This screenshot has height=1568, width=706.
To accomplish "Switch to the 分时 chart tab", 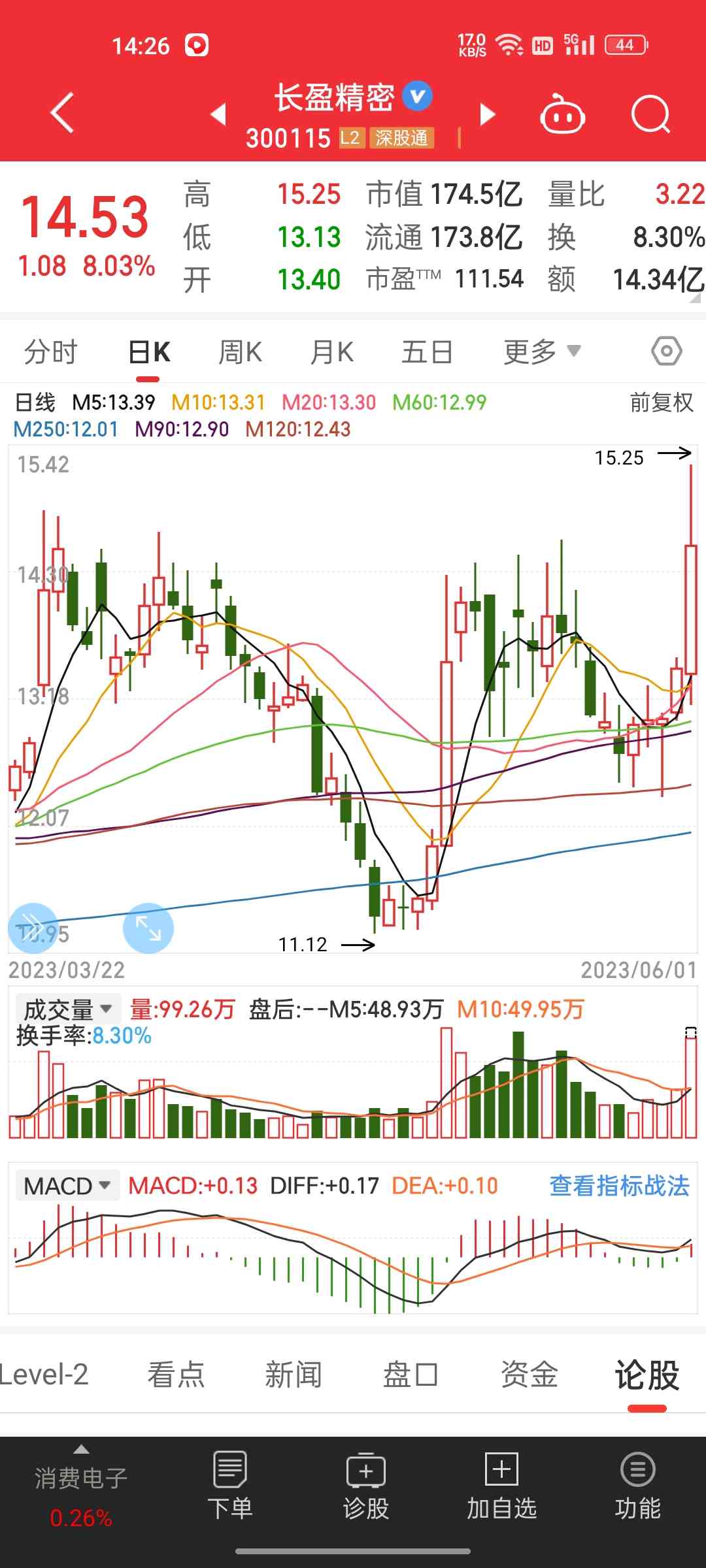I will click(x=51, y=352).
